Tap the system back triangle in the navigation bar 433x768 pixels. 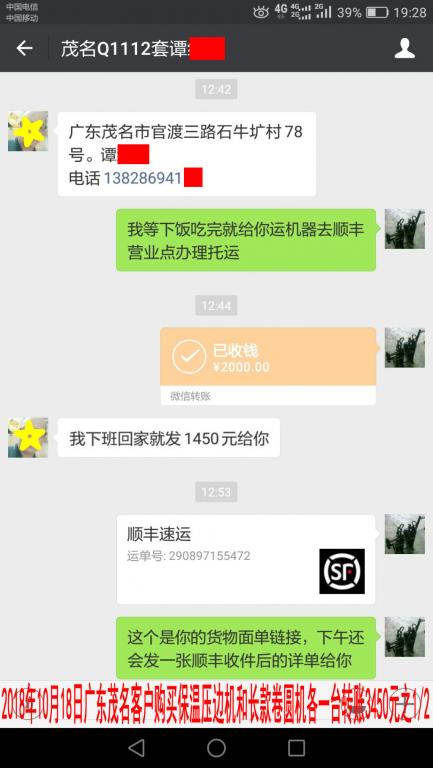(x=136, y=748)
